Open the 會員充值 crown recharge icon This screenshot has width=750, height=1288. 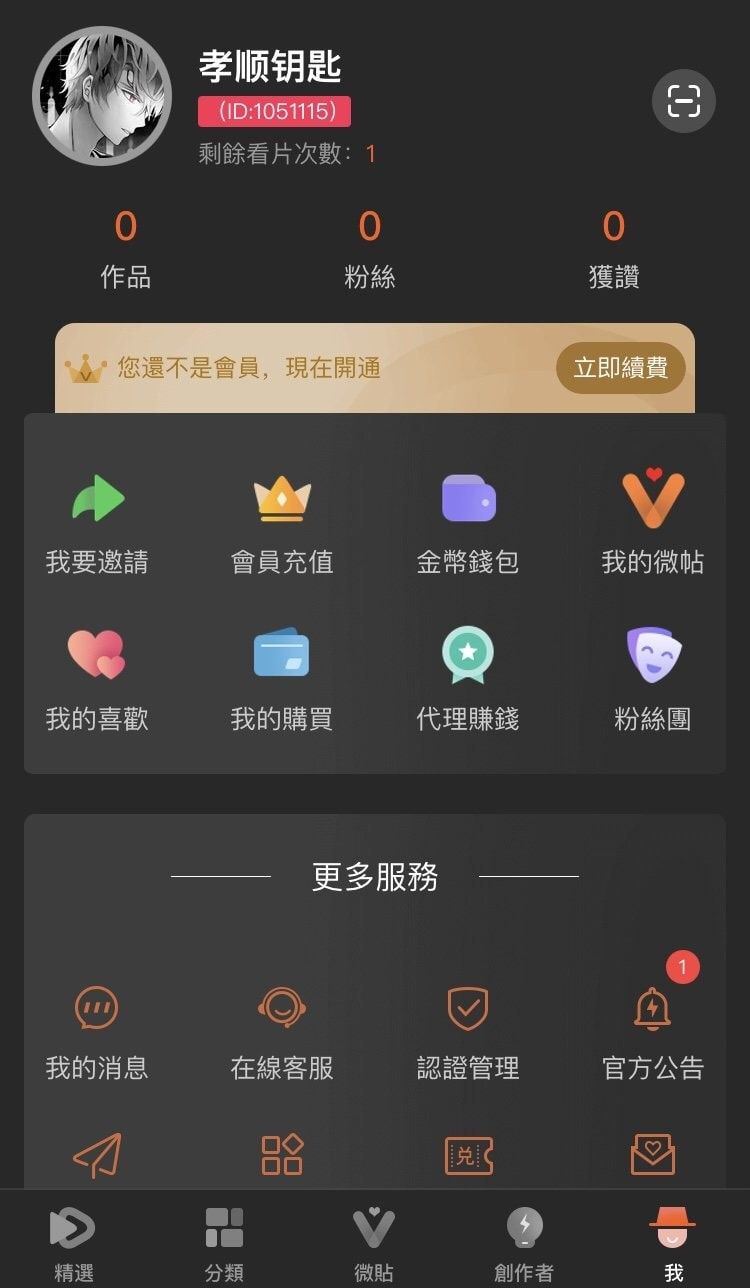282,498
